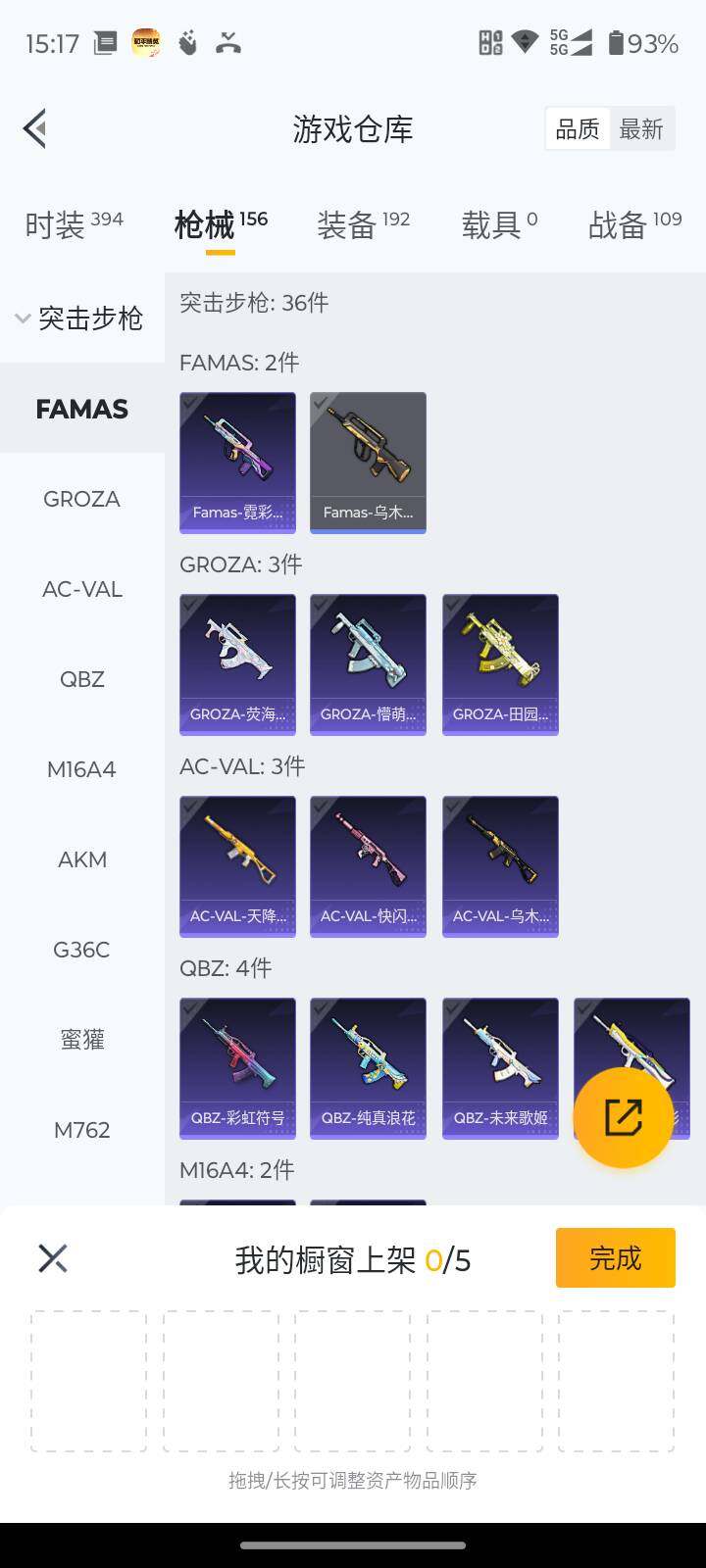Image resolution: width=706 pixels, height=1568 pixels.
Task: Select the QBZ-彩虹符号 skin
Action: pos(237,1067)
